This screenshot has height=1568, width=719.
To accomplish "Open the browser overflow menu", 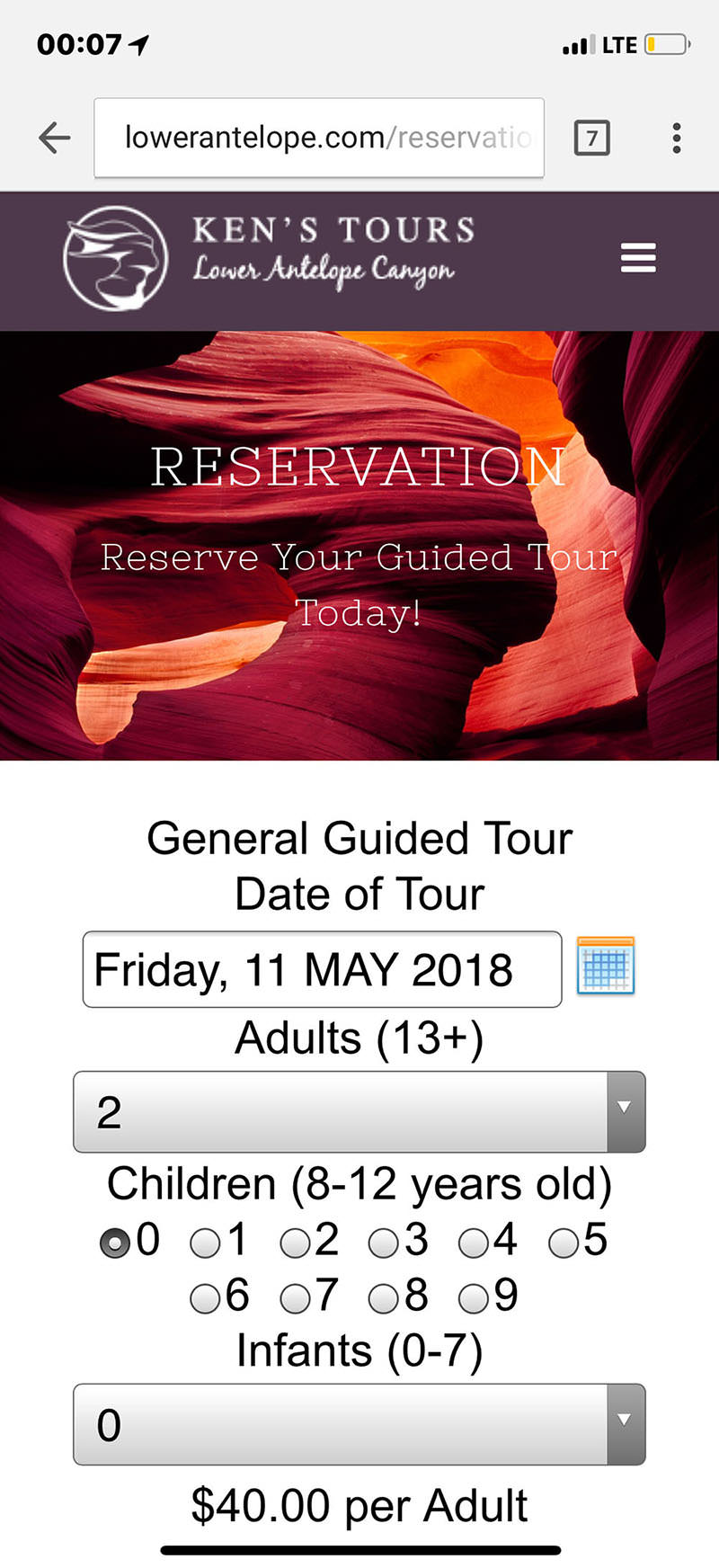I will coord(676,138).
